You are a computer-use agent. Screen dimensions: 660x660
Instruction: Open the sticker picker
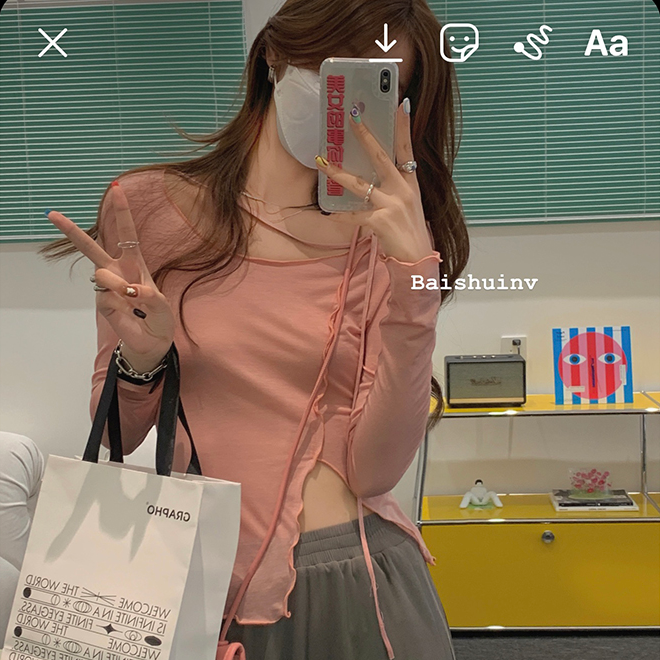(459, 42)
